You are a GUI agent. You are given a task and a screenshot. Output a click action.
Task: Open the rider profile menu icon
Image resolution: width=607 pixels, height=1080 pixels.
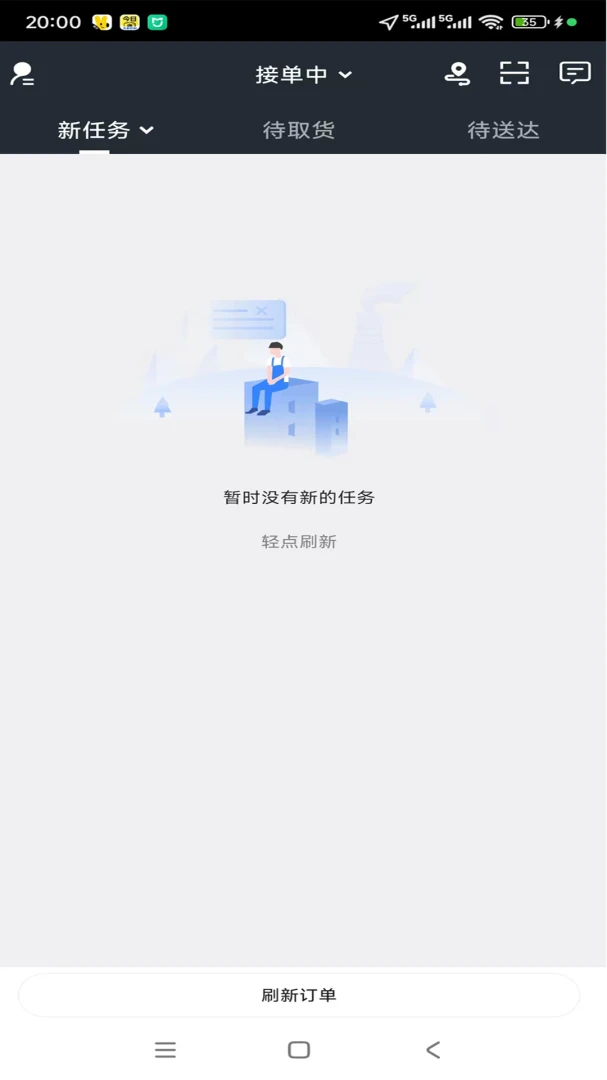click(x=22, y=74)
